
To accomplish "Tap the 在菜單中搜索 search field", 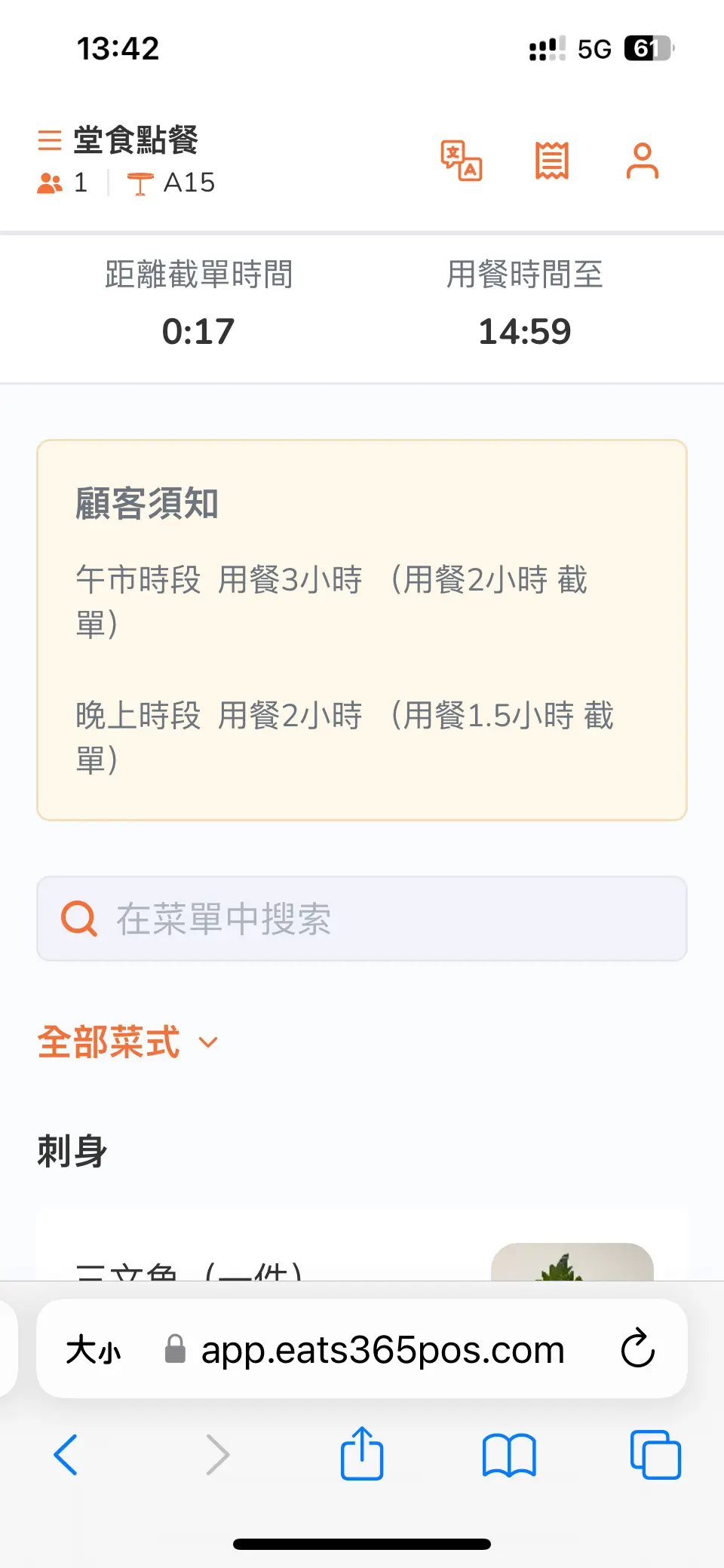I will pos(362,919).
